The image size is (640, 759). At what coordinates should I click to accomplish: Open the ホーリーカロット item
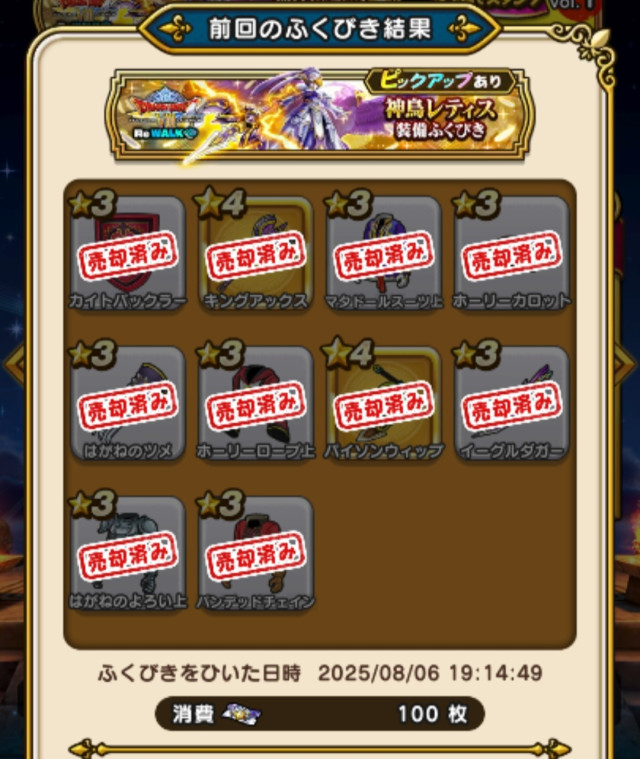(x=511, y=252)
